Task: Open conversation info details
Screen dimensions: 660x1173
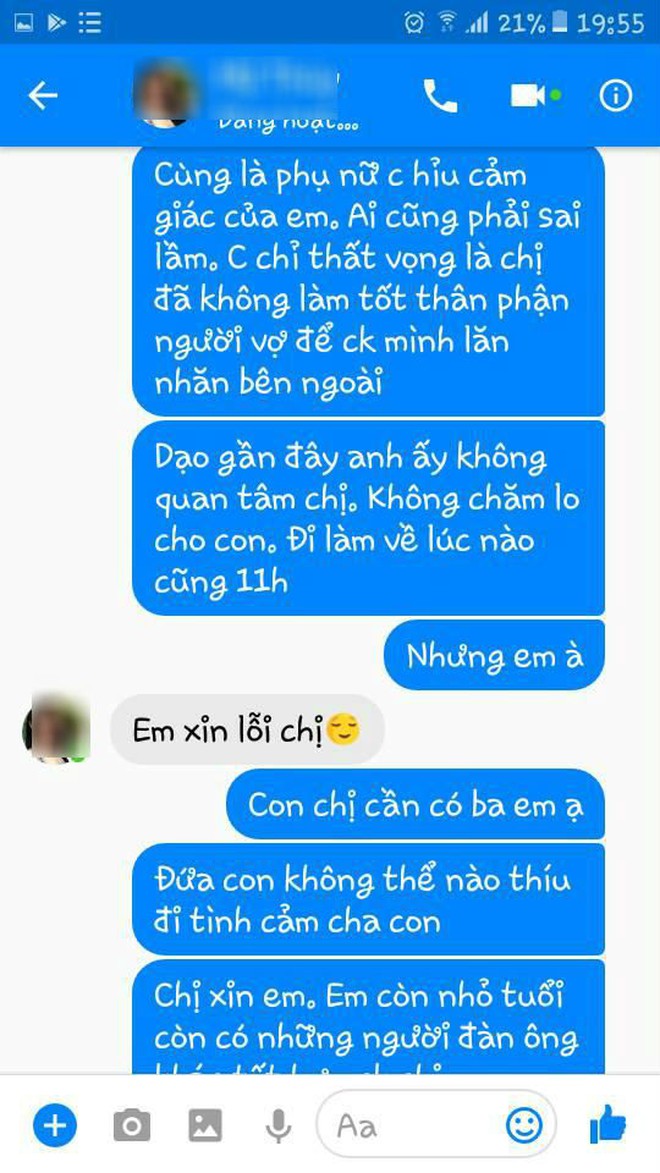Action: click(615, 96)
